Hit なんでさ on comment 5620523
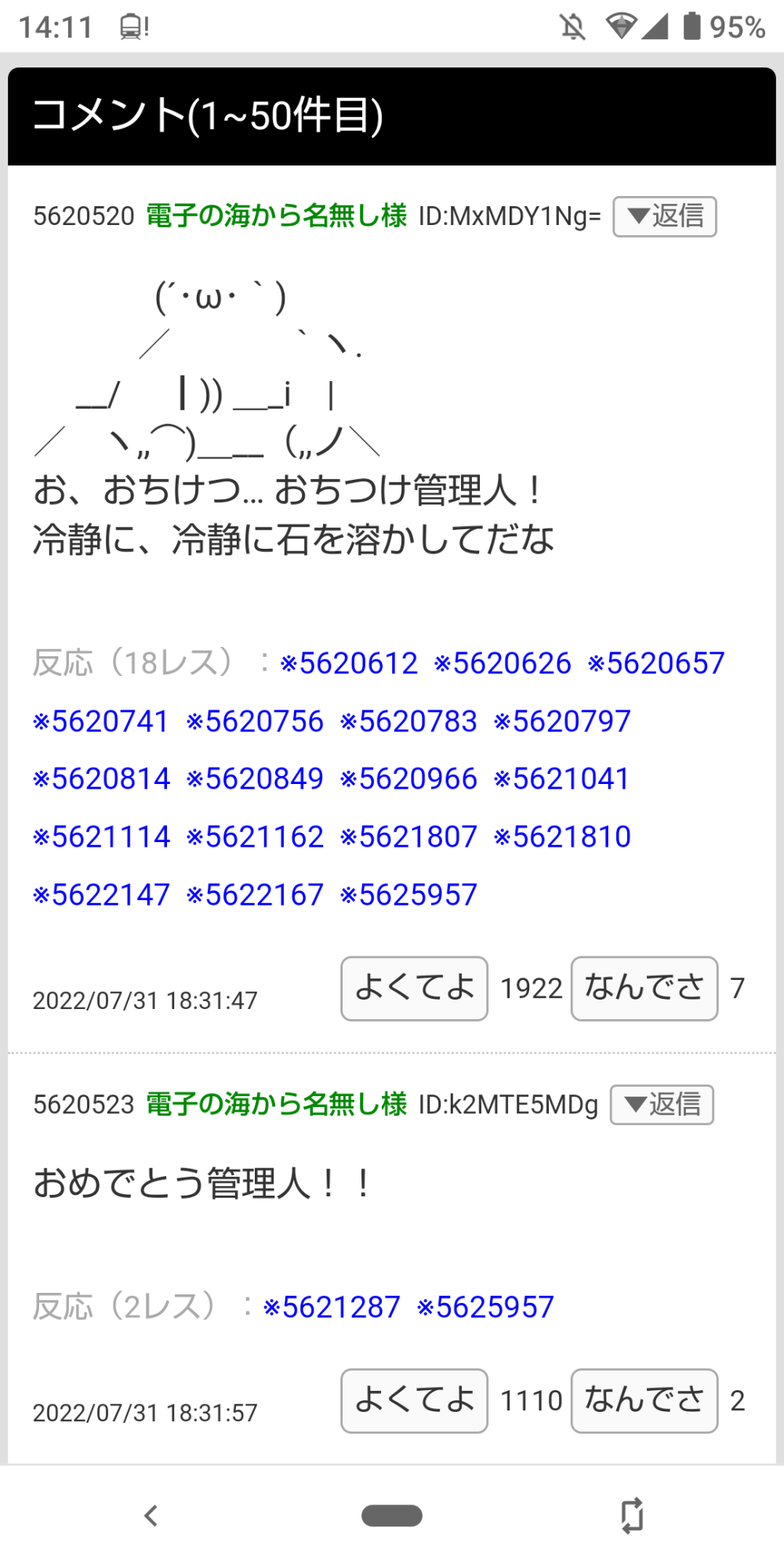This screenshot has height=1568, width=784. [x=644, y=1401]
